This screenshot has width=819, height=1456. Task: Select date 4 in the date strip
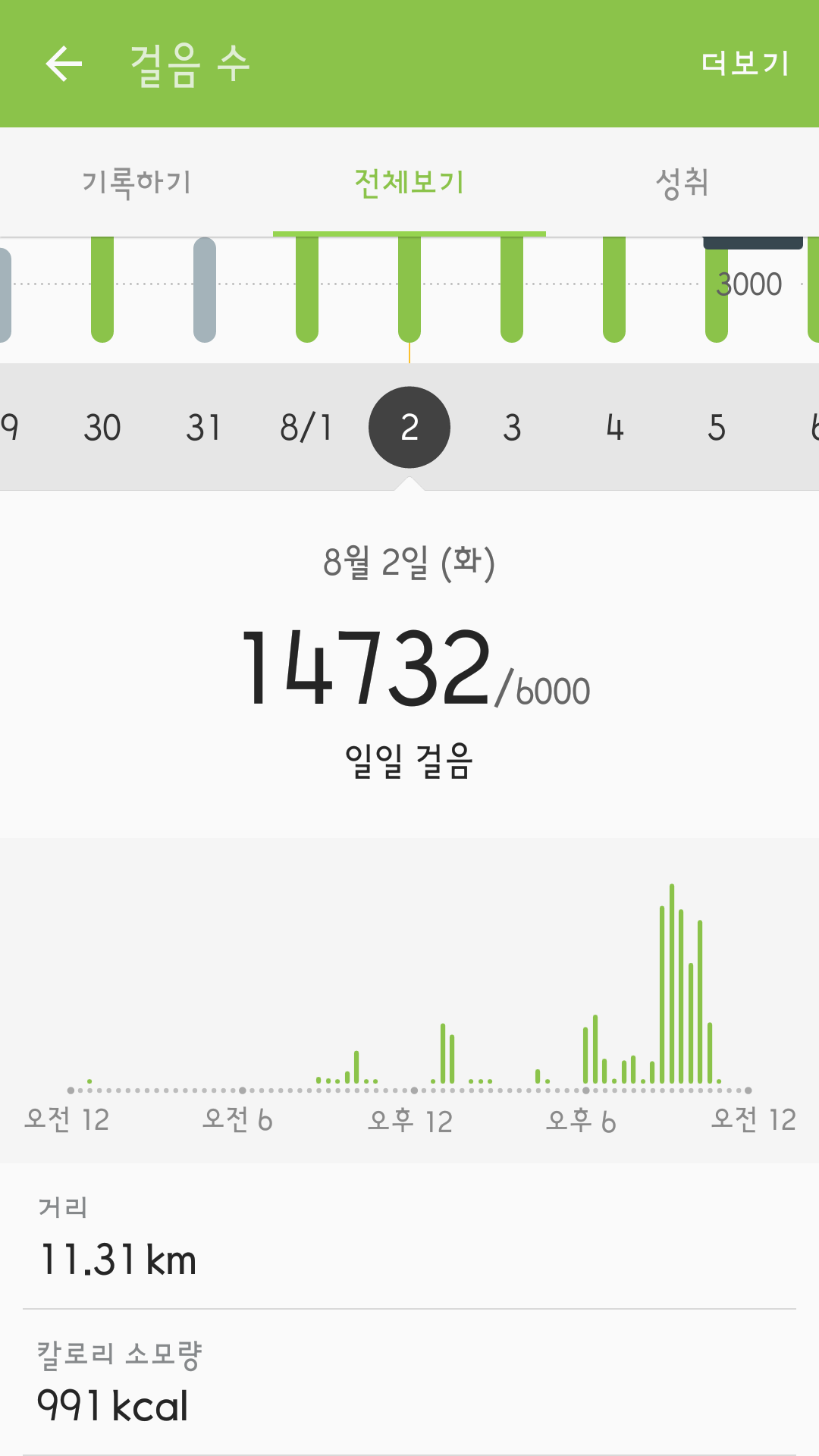613,427
